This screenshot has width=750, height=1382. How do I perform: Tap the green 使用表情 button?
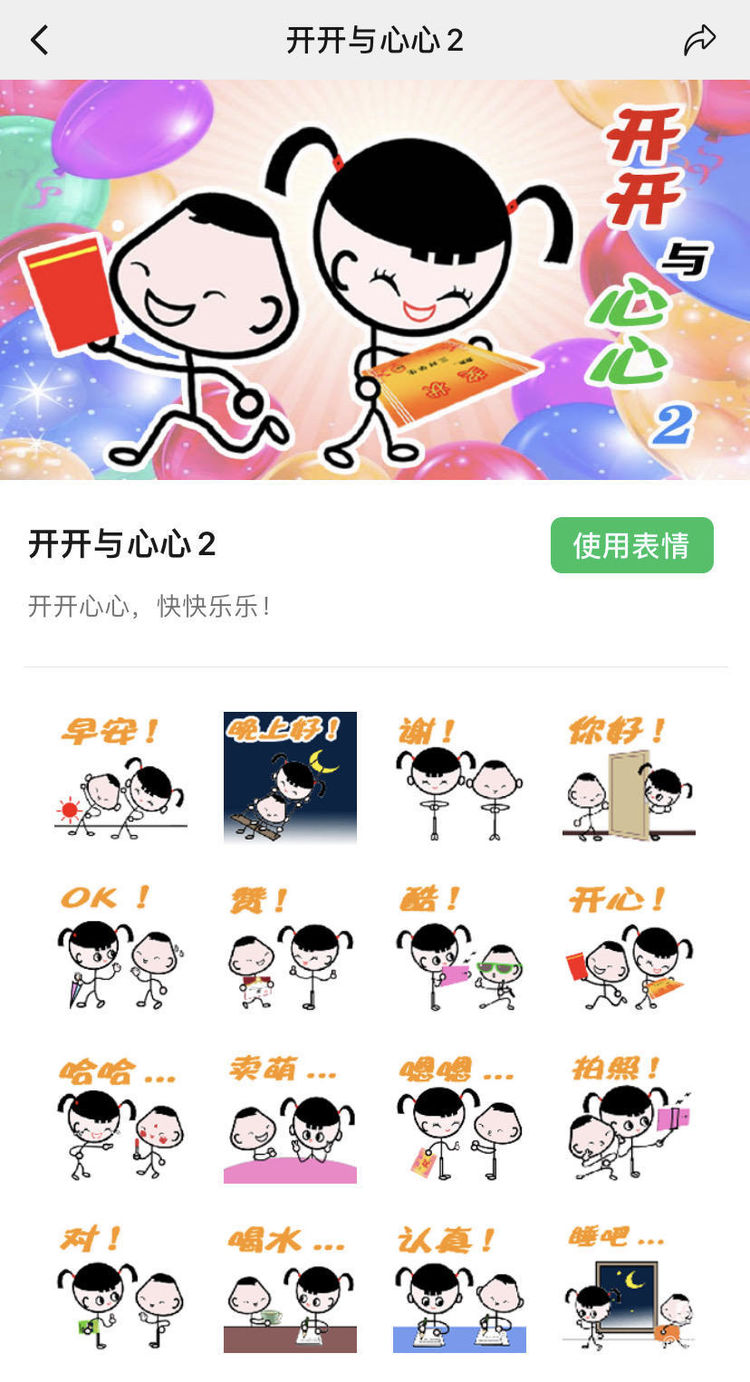point(631,545)
